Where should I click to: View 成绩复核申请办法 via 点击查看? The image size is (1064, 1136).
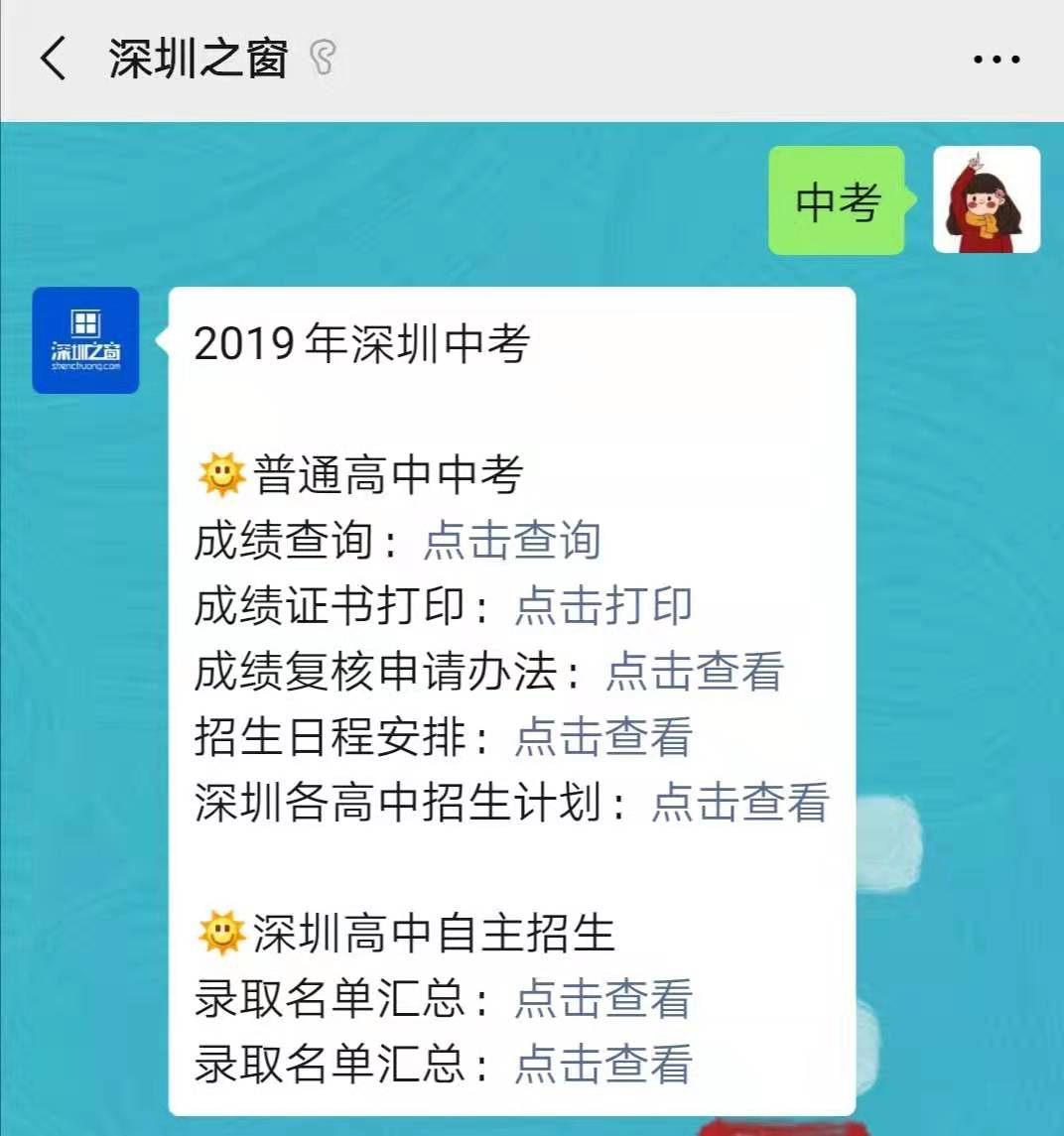695,672
